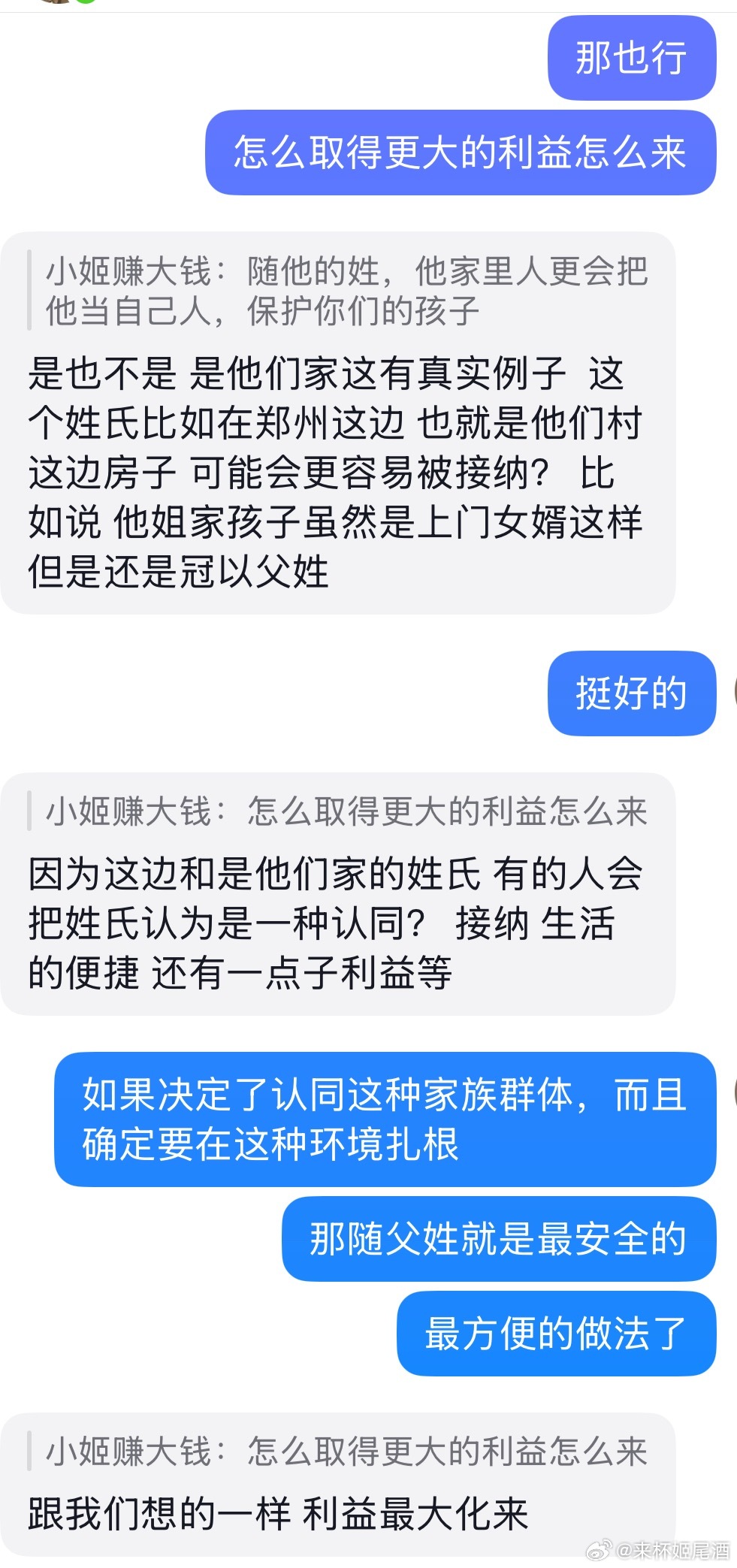Open quoted message above 跟我们想的一样

(346, 1452)
